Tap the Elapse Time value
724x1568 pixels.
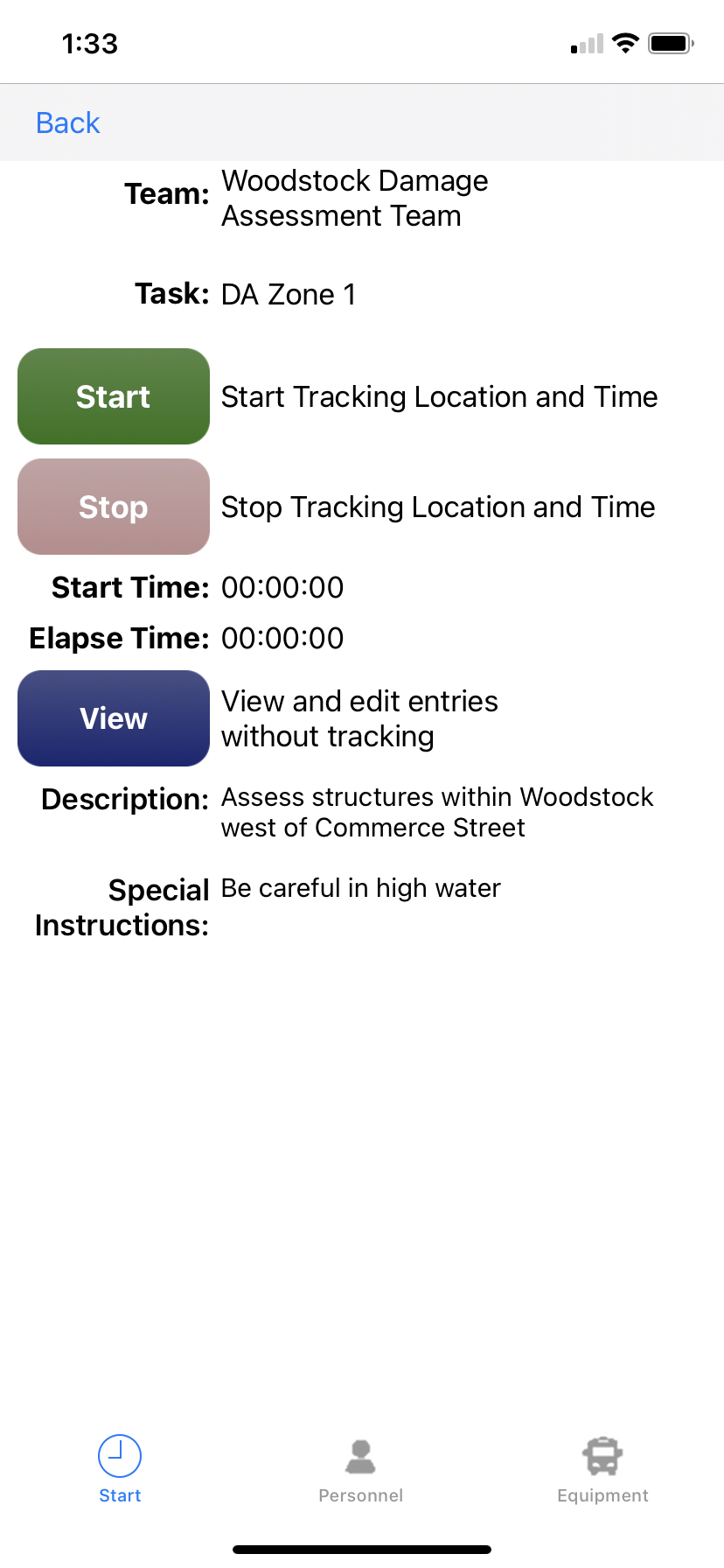click(282, 638)
